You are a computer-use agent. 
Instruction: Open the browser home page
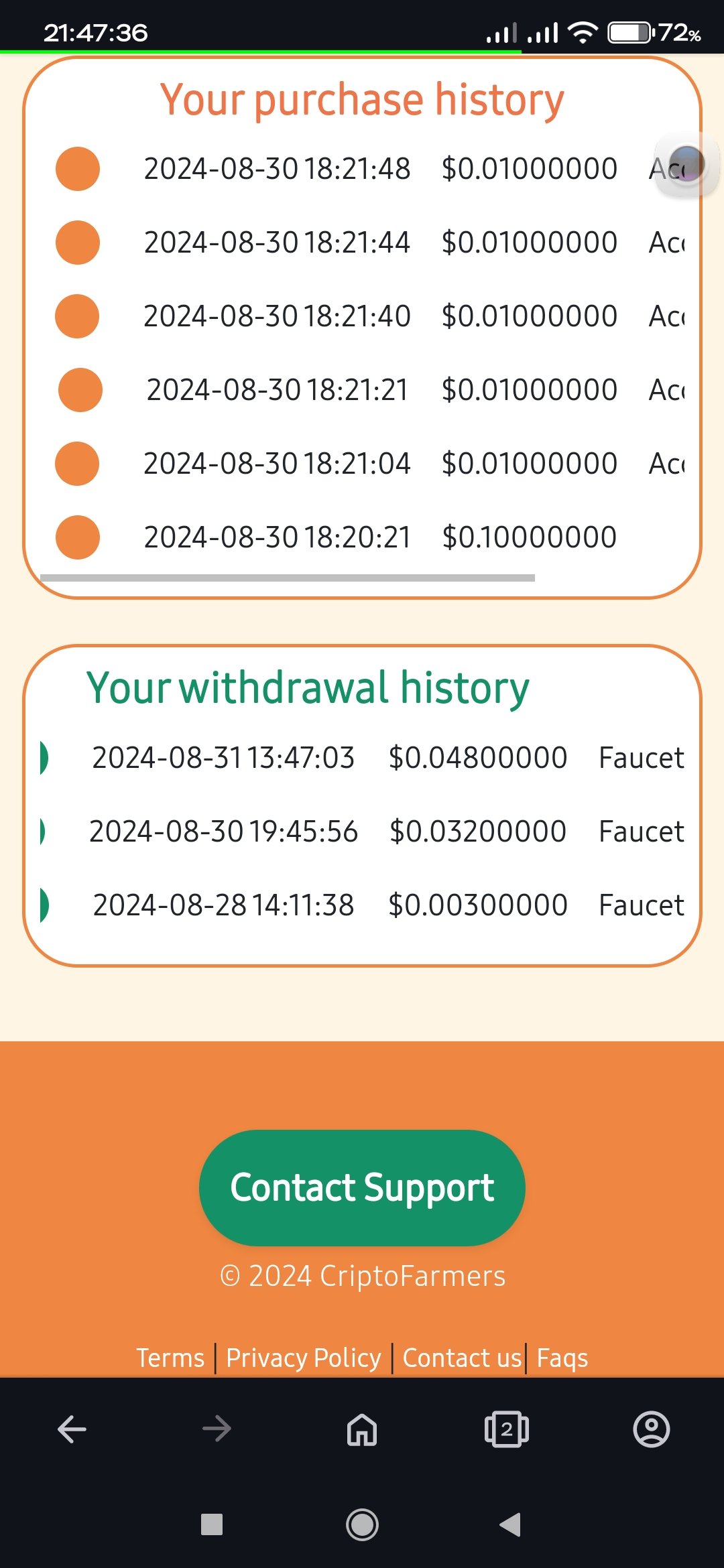click(x=362, y=1429)
